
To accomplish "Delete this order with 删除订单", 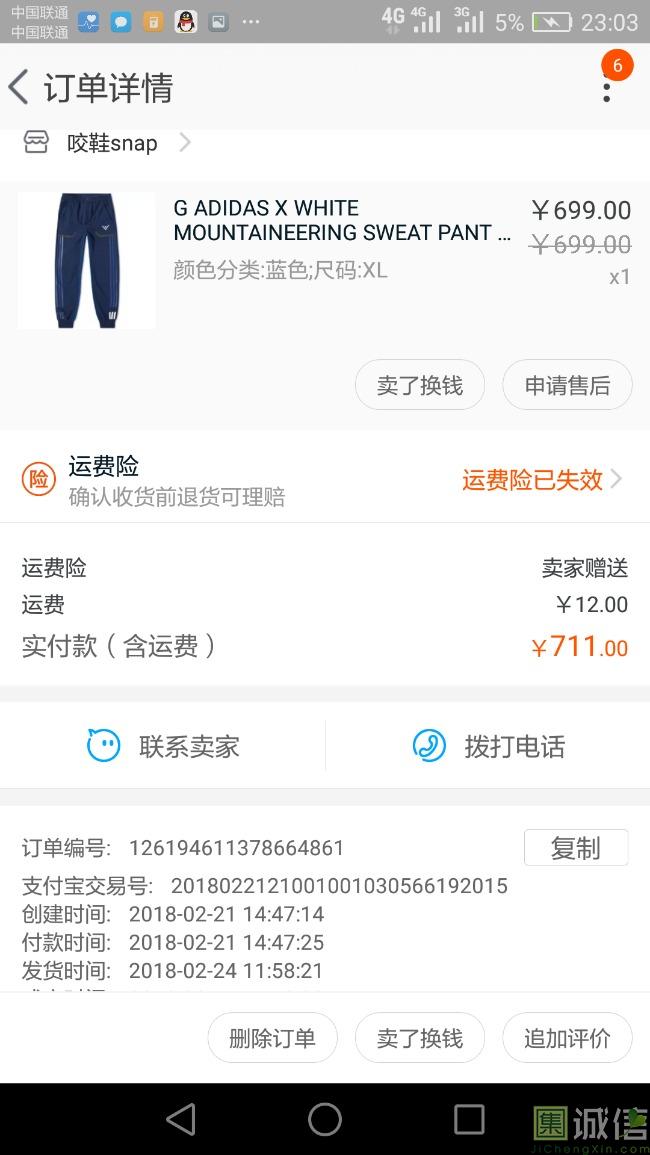I will click(272, 1038).
